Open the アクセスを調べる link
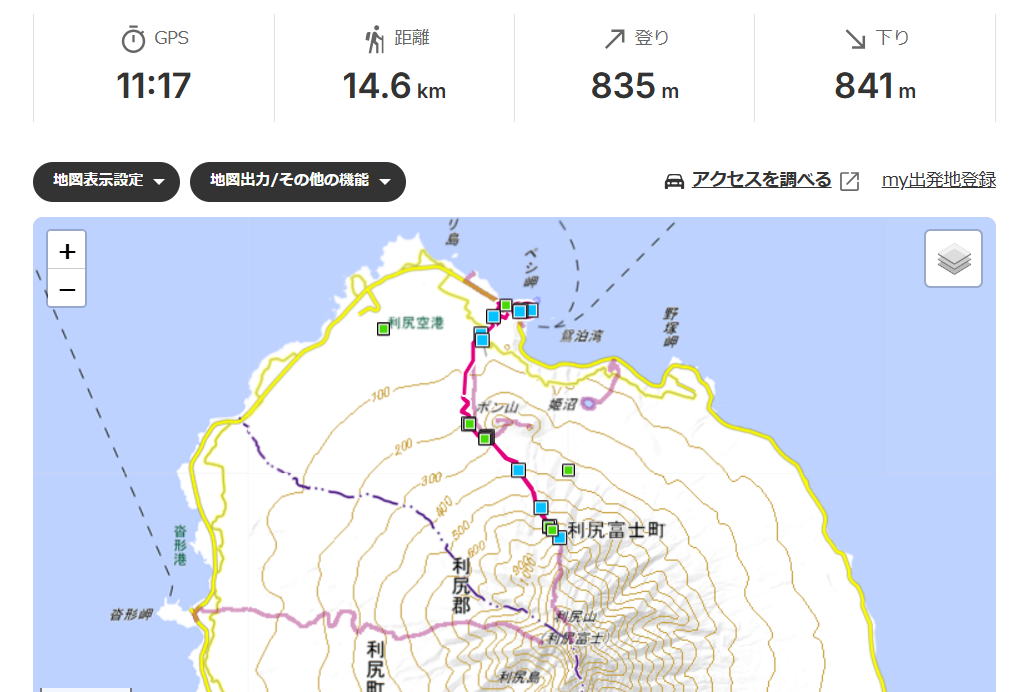 coord(761,180)
